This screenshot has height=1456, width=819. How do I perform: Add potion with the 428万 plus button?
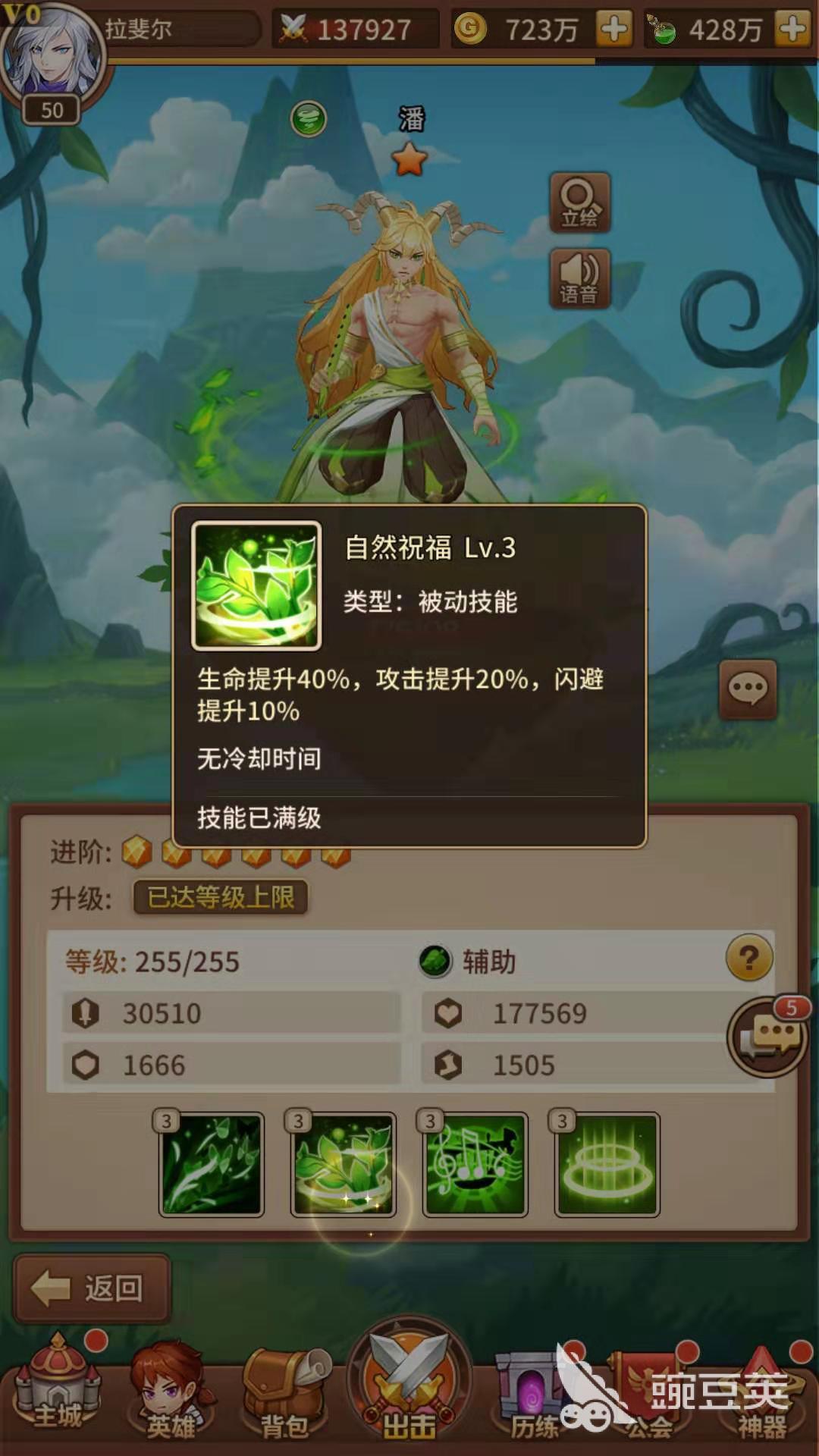pyautogui.click(x=792, y=30)
